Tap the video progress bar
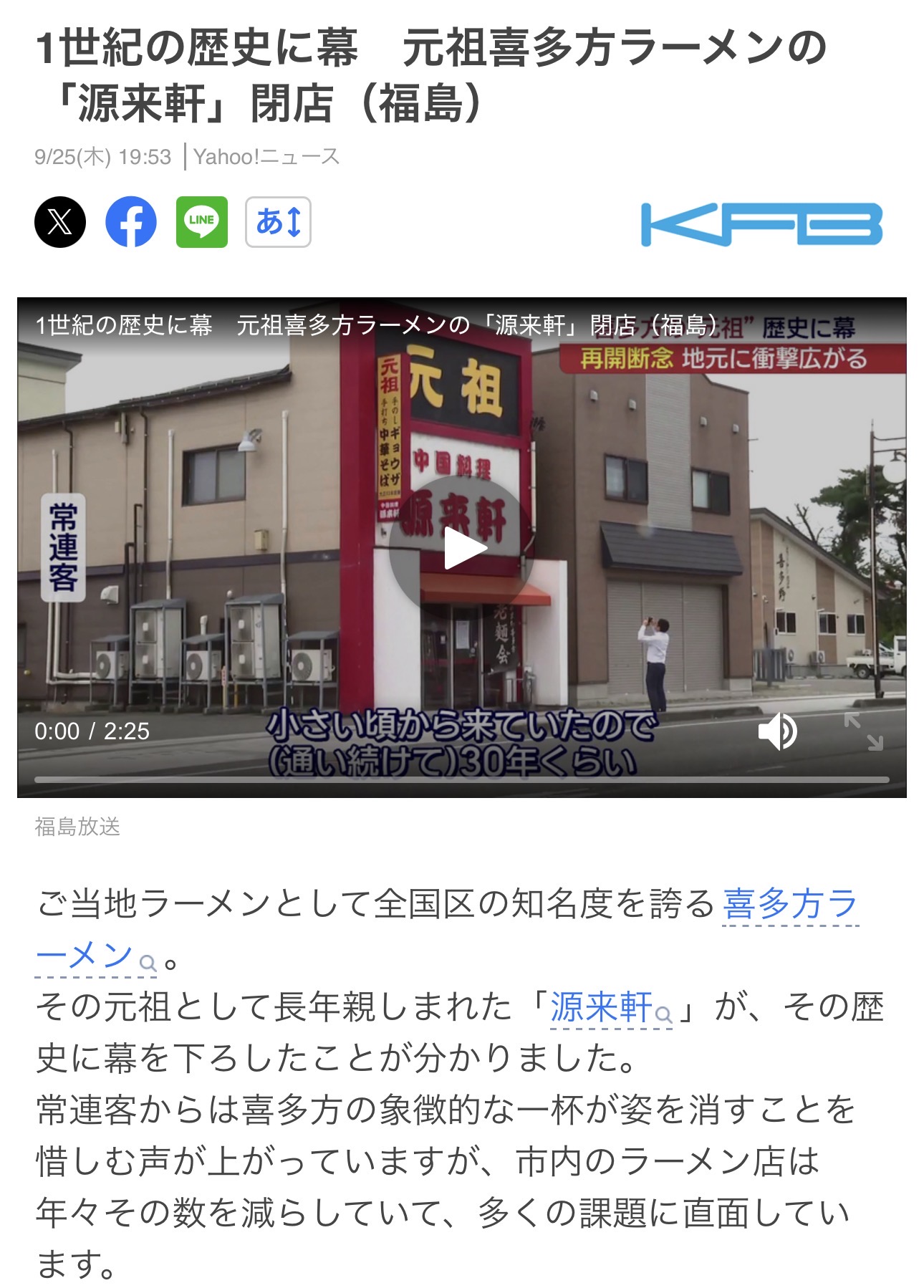The image size is (924, 1288). 462,779
